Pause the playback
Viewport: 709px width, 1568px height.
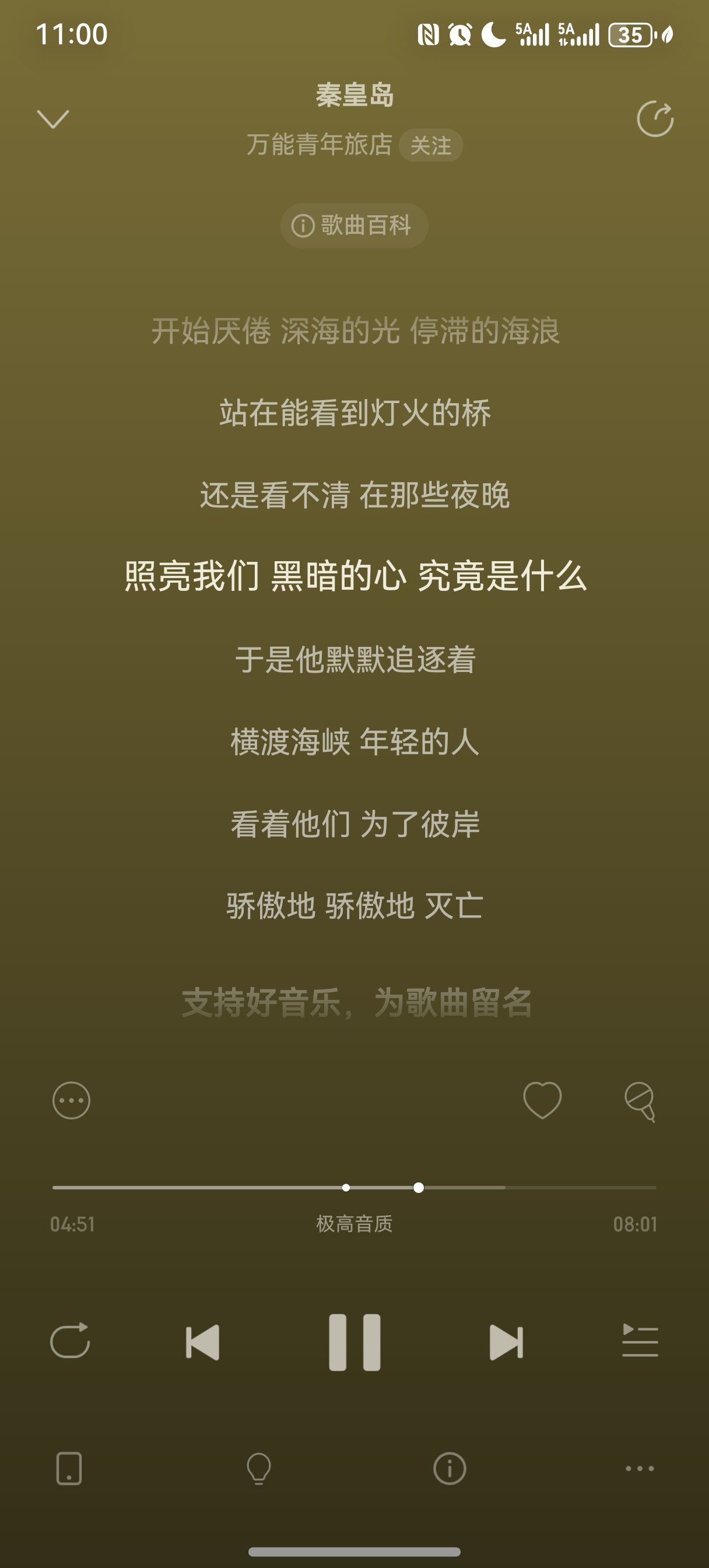coord(354,1342)
